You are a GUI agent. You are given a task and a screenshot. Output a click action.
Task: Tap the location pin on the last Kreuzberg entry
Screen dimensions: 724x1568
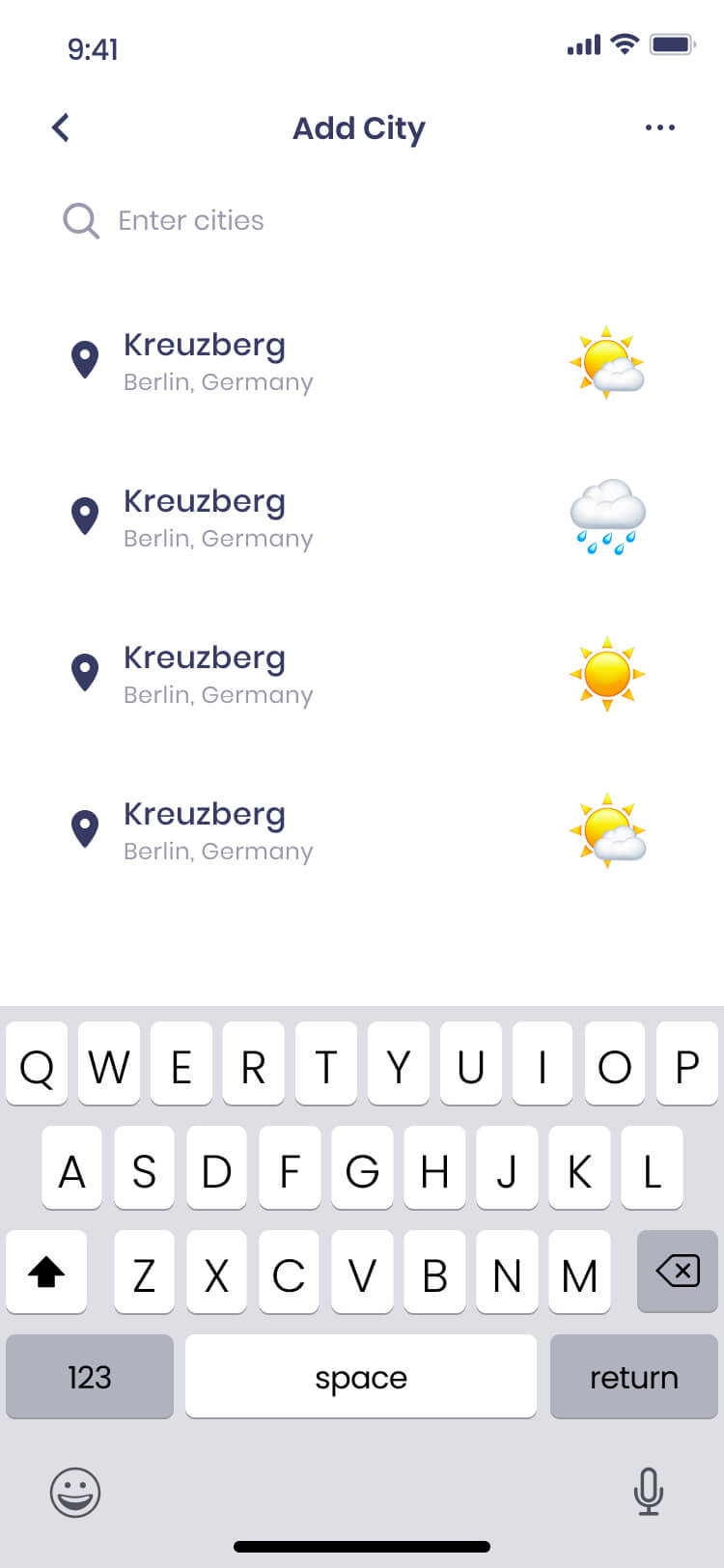tap(85, 827)
